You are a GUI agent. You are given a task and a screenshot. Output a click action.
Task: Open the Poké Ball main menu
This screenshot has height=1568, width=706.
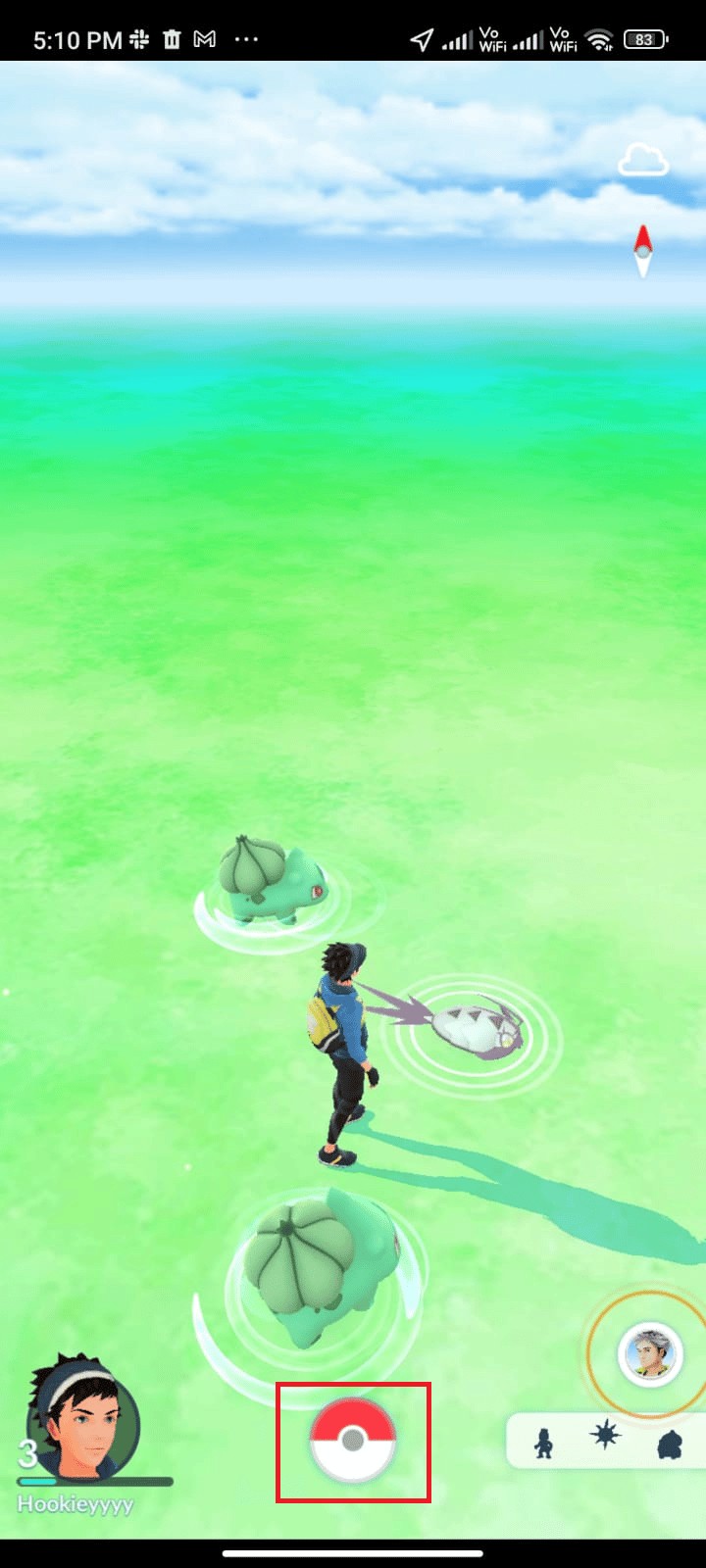353,1441
